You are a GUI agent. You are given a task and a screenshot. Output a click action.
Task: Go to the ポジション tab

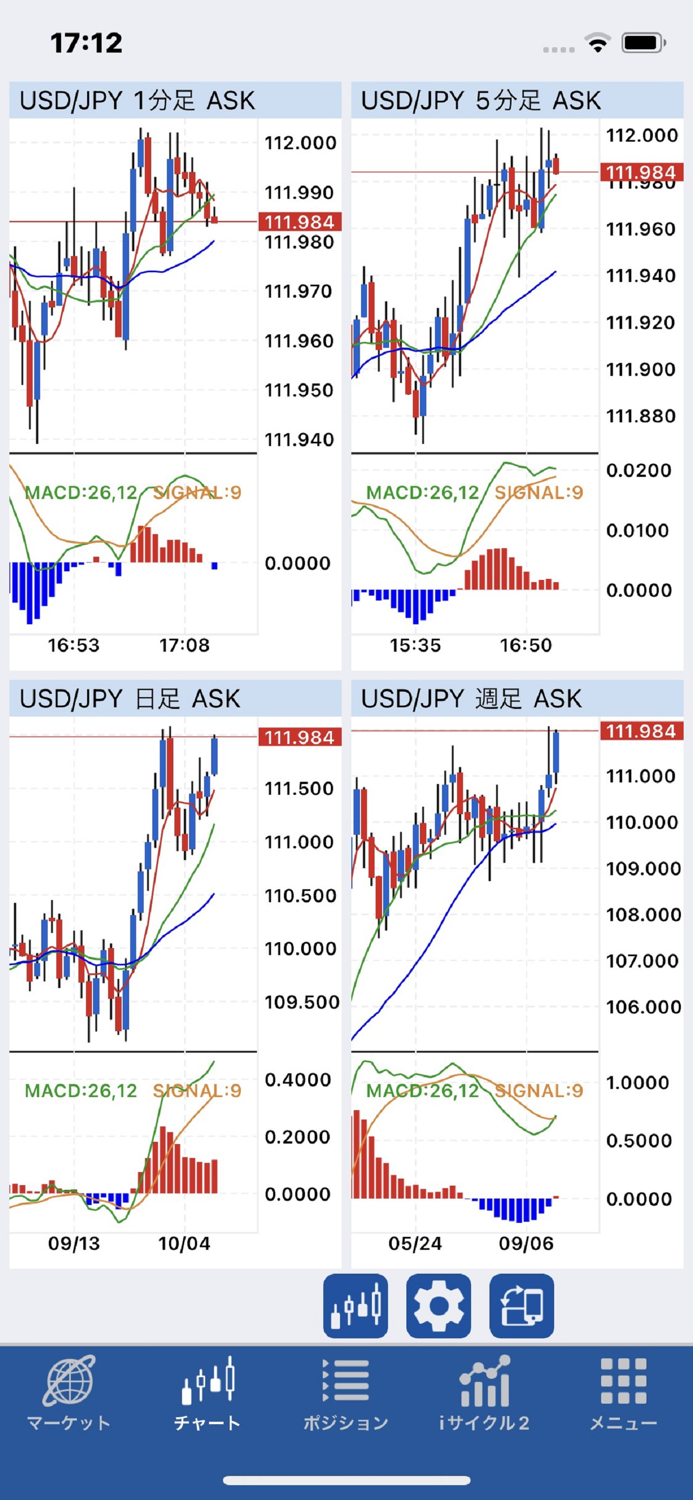pos(345,1394)
